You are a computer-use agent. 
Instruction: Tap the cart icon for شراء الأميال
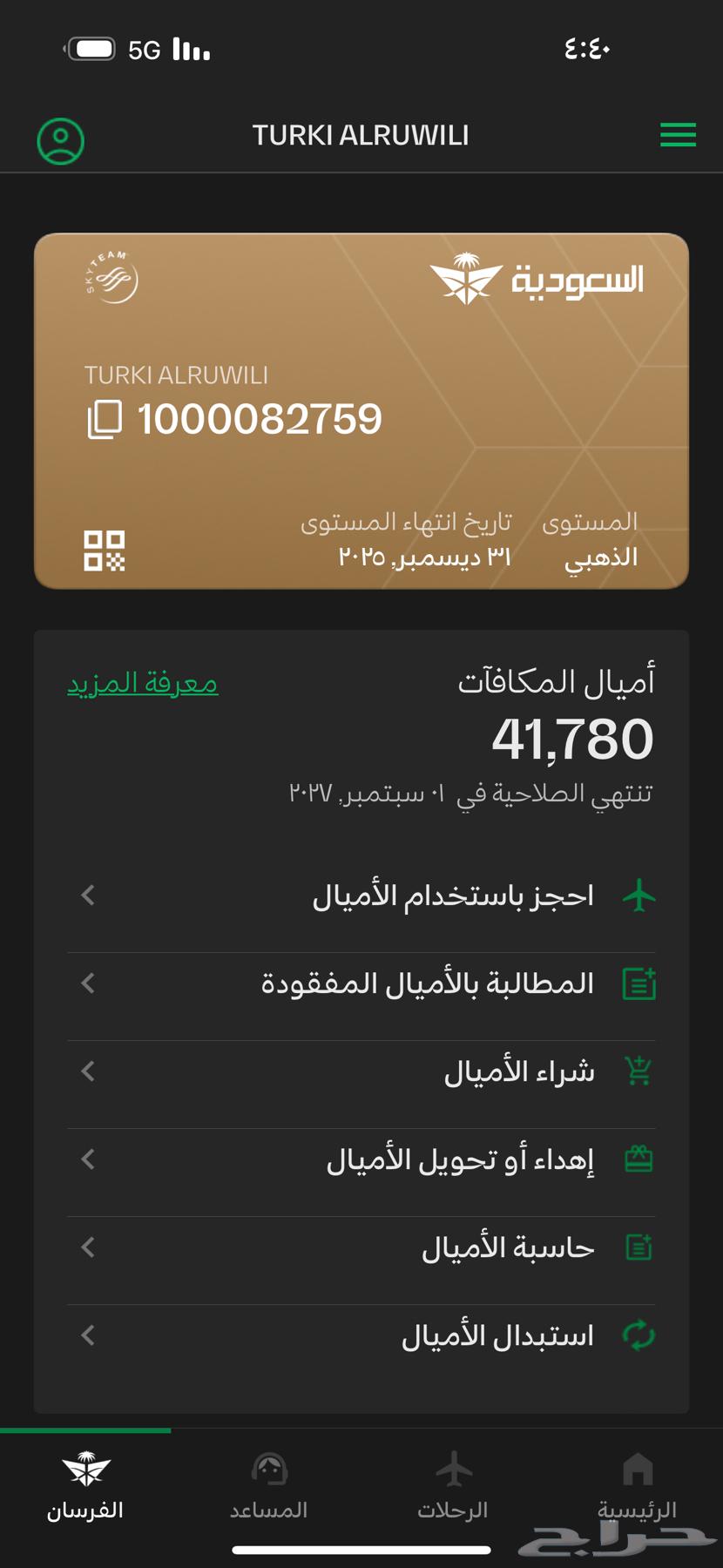pos(639,1071)
